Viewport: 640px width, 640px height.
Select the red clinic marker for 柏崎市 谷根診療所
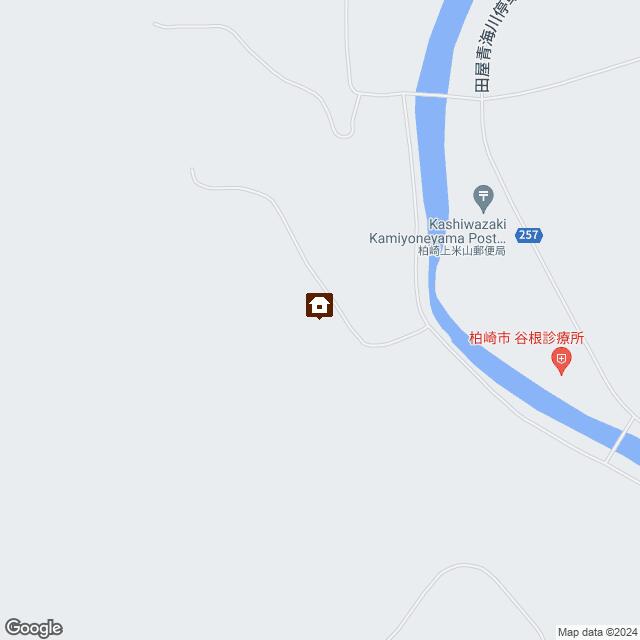(x=562, y=361)
